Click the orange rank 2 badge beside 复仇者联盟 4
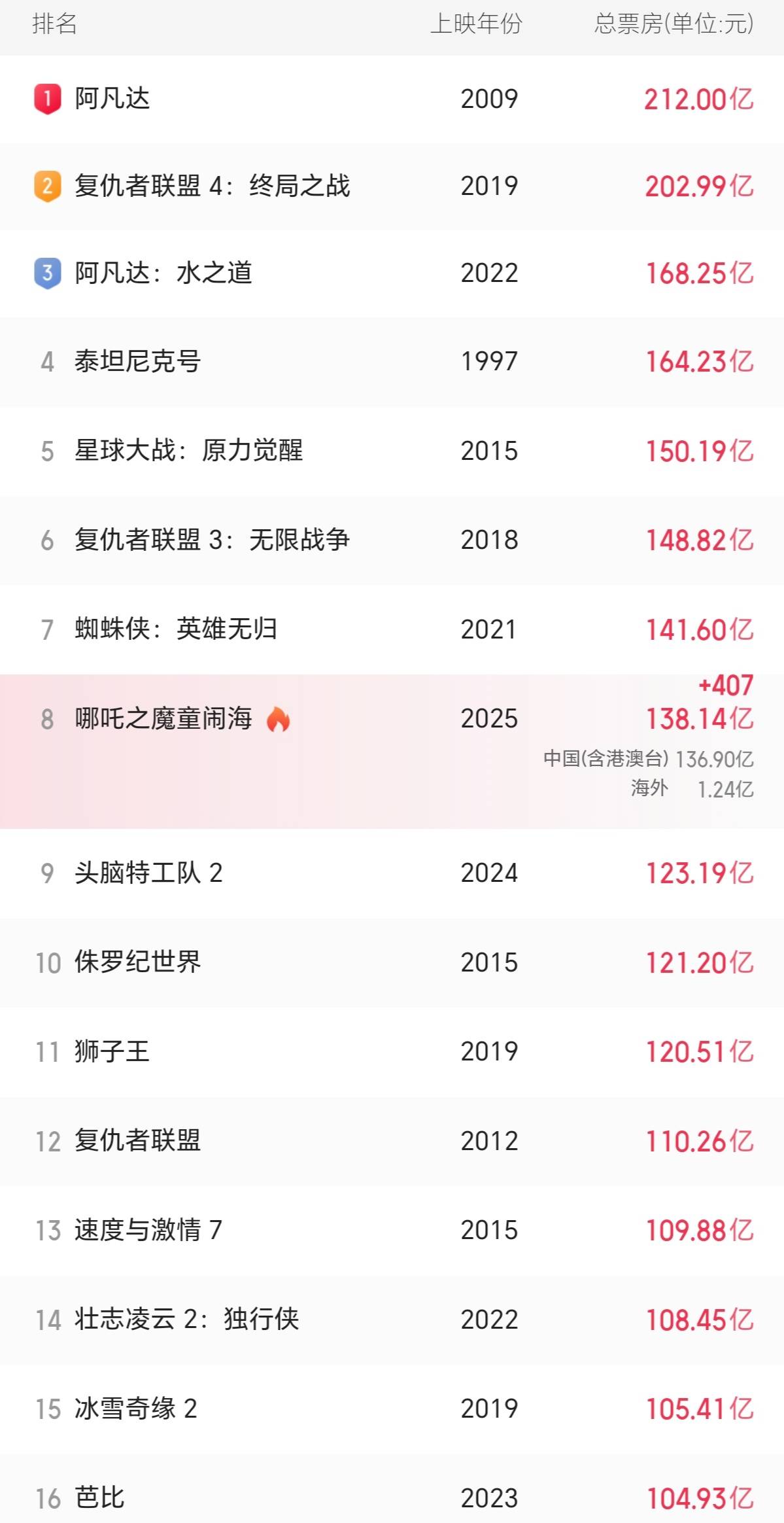This screenshot has height=1523, width=784. [x=47, y=188]
